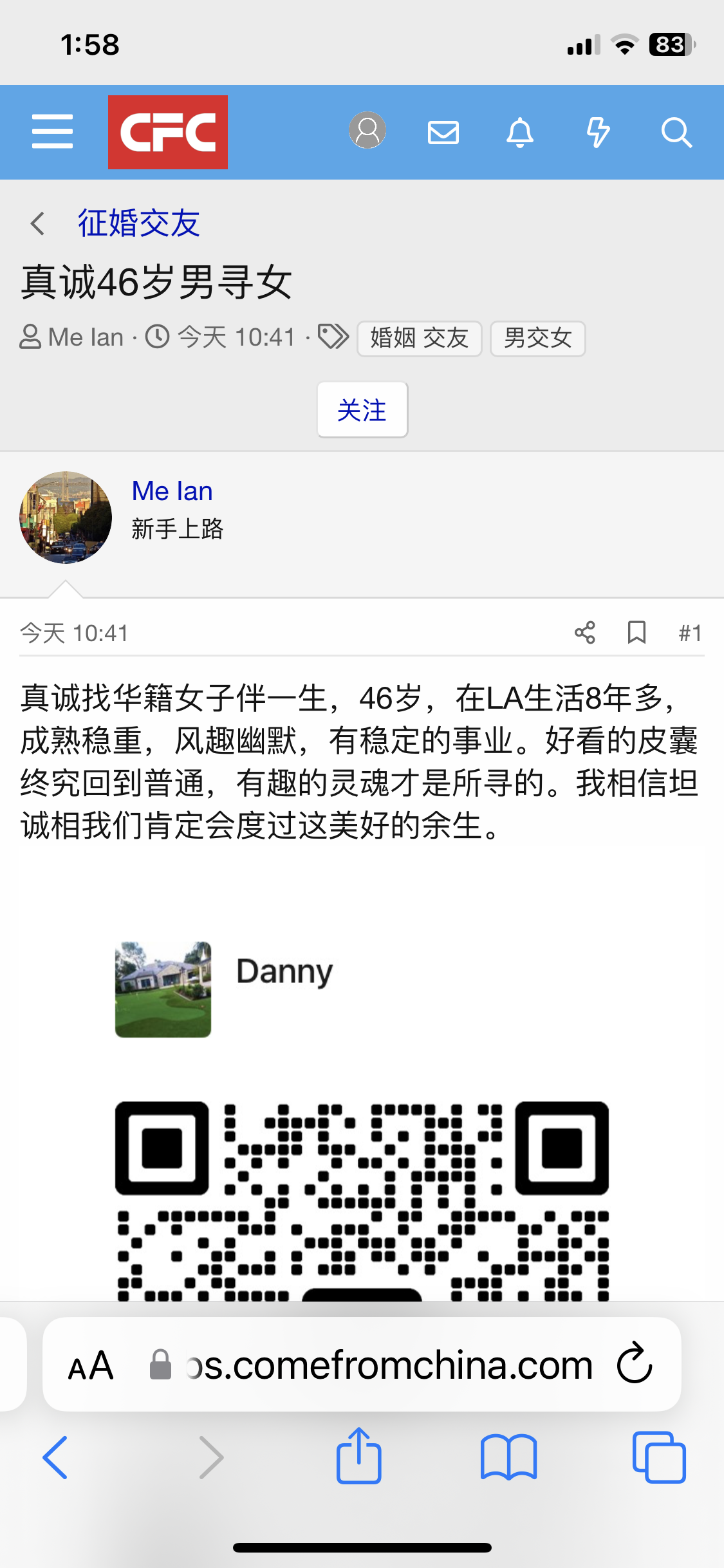This screenshot has height=1568, width=724.
Task: Bookmark this post
Action: point(636,633)
